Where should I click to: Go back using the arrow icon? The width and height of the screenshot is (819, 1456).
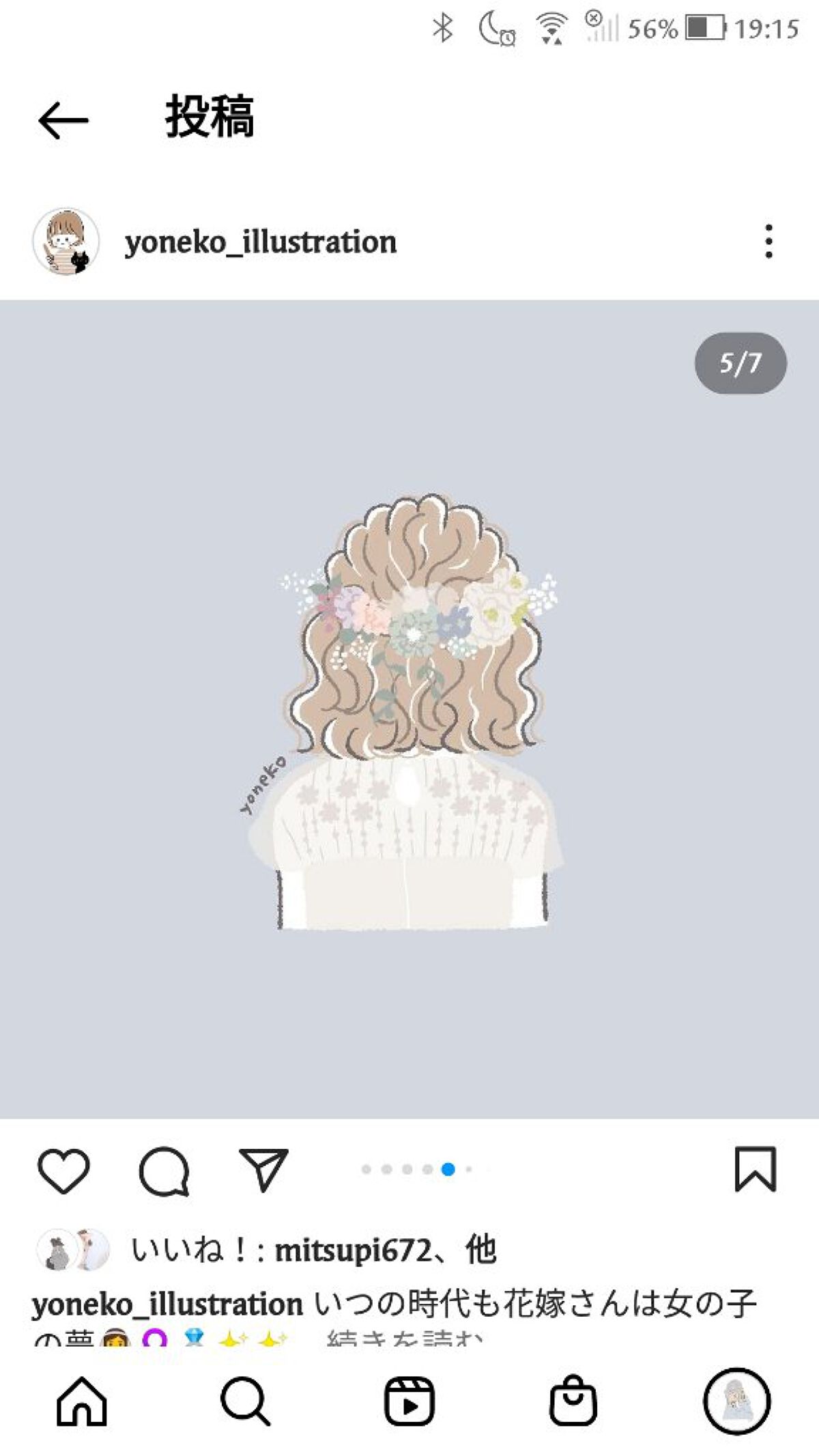[63, 120]
